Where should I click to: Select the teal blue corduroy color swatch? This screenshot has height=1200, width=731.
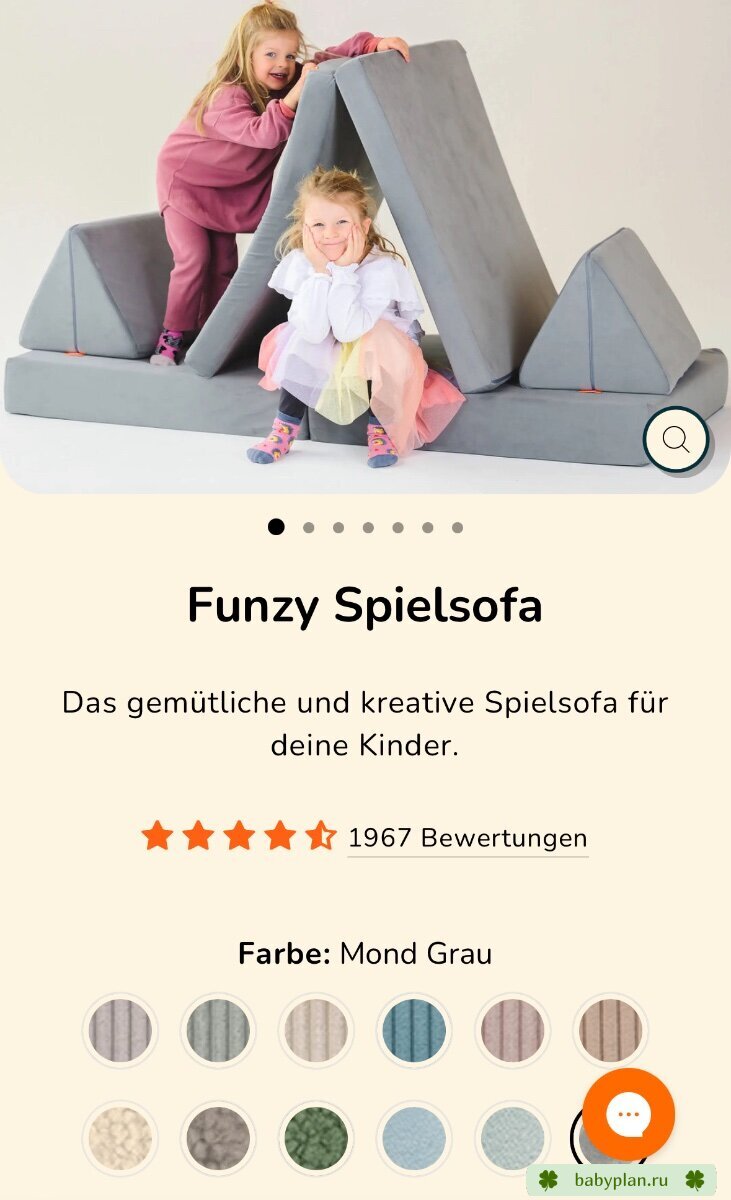(414, 1030)
